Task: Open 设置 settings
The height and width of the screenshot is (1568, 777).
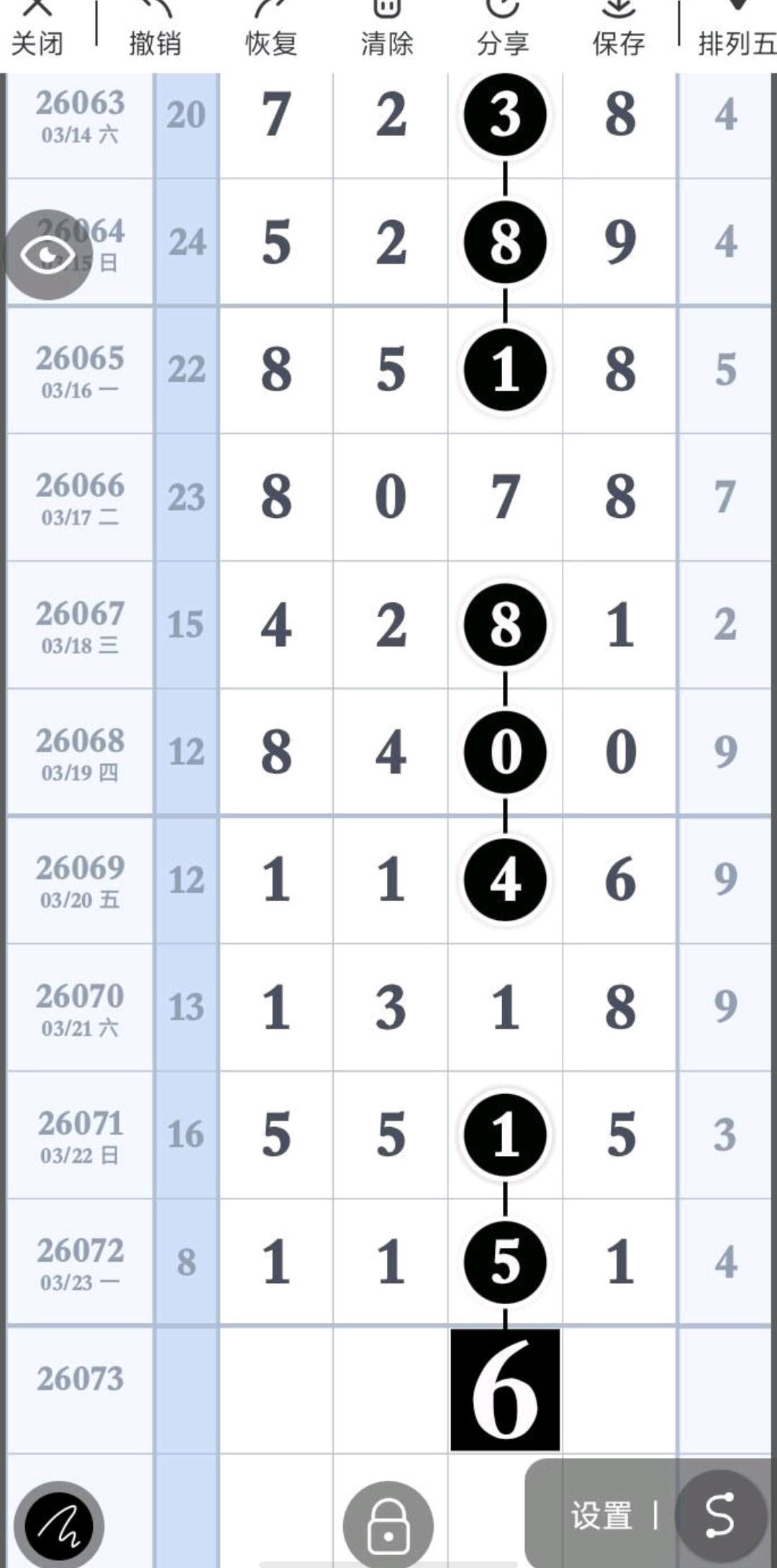Action: [601, 1516]
